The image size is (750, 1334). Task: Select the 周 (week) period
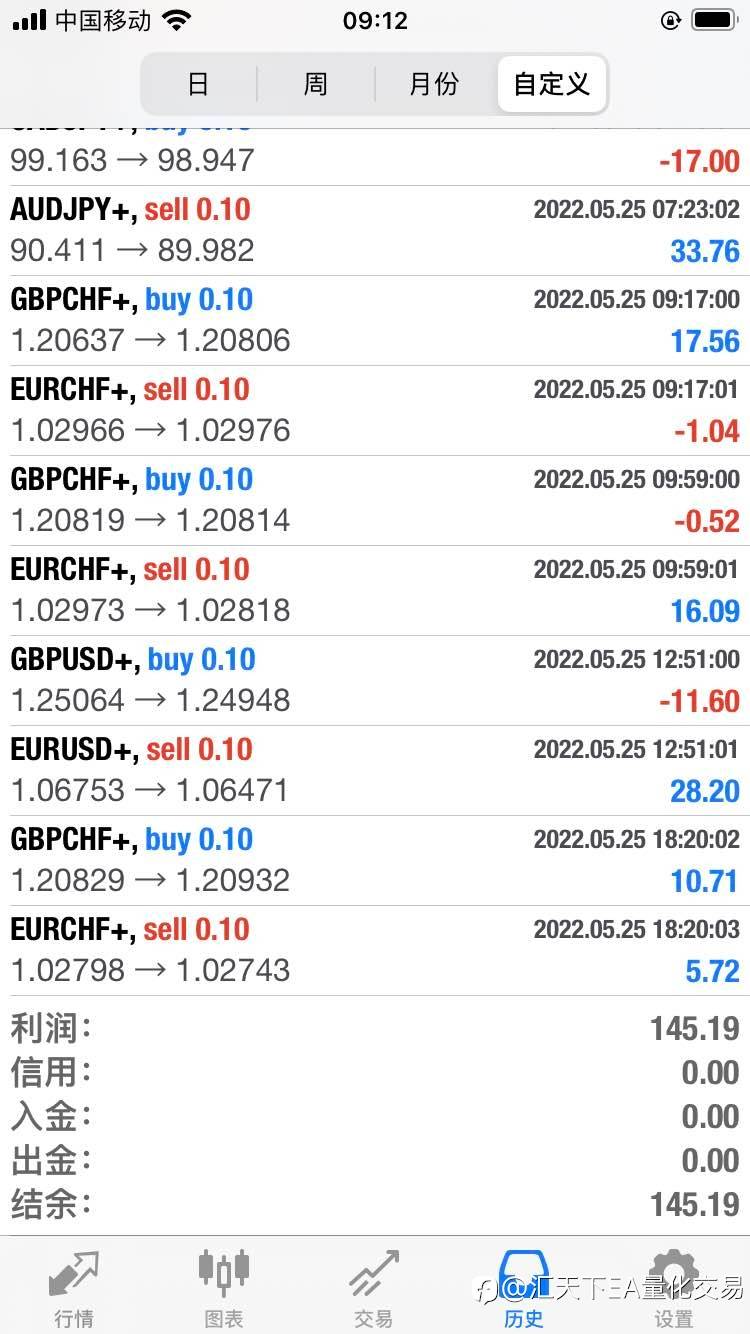click(316, 84)
